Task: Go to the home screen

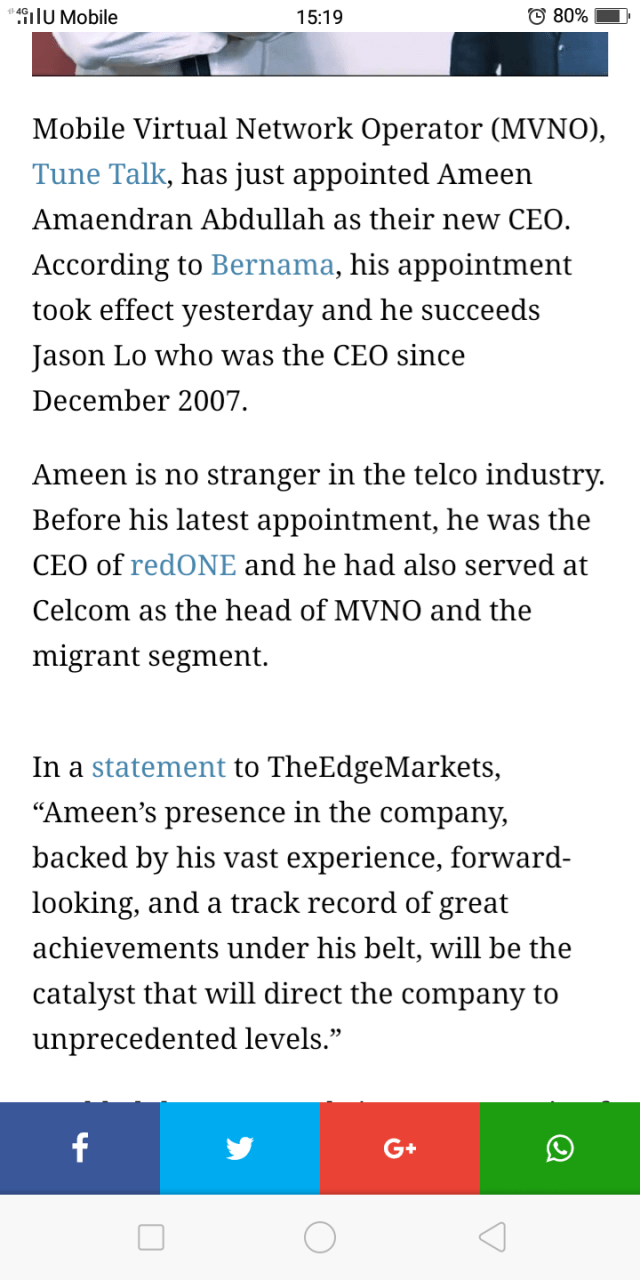Action: (320, 1238)
